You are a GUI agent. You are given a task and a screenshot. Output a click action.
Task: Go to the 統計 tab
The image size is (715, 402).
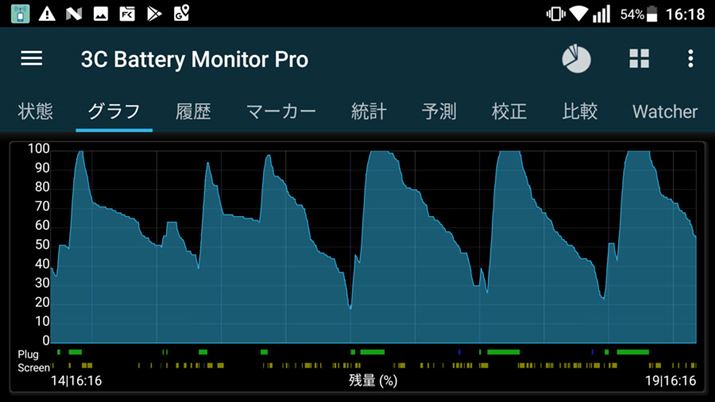point(369,111)
